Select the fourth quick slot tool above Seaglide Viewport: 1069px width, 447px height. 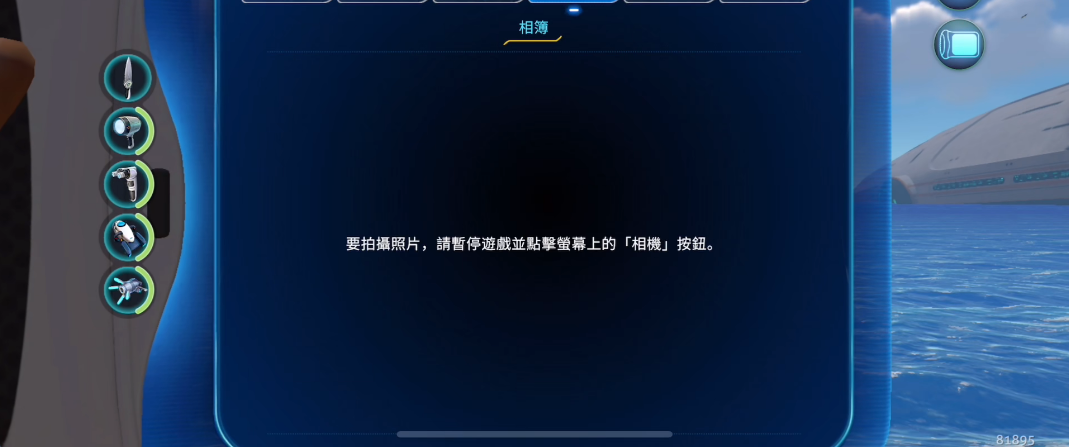tap(128, 237)
